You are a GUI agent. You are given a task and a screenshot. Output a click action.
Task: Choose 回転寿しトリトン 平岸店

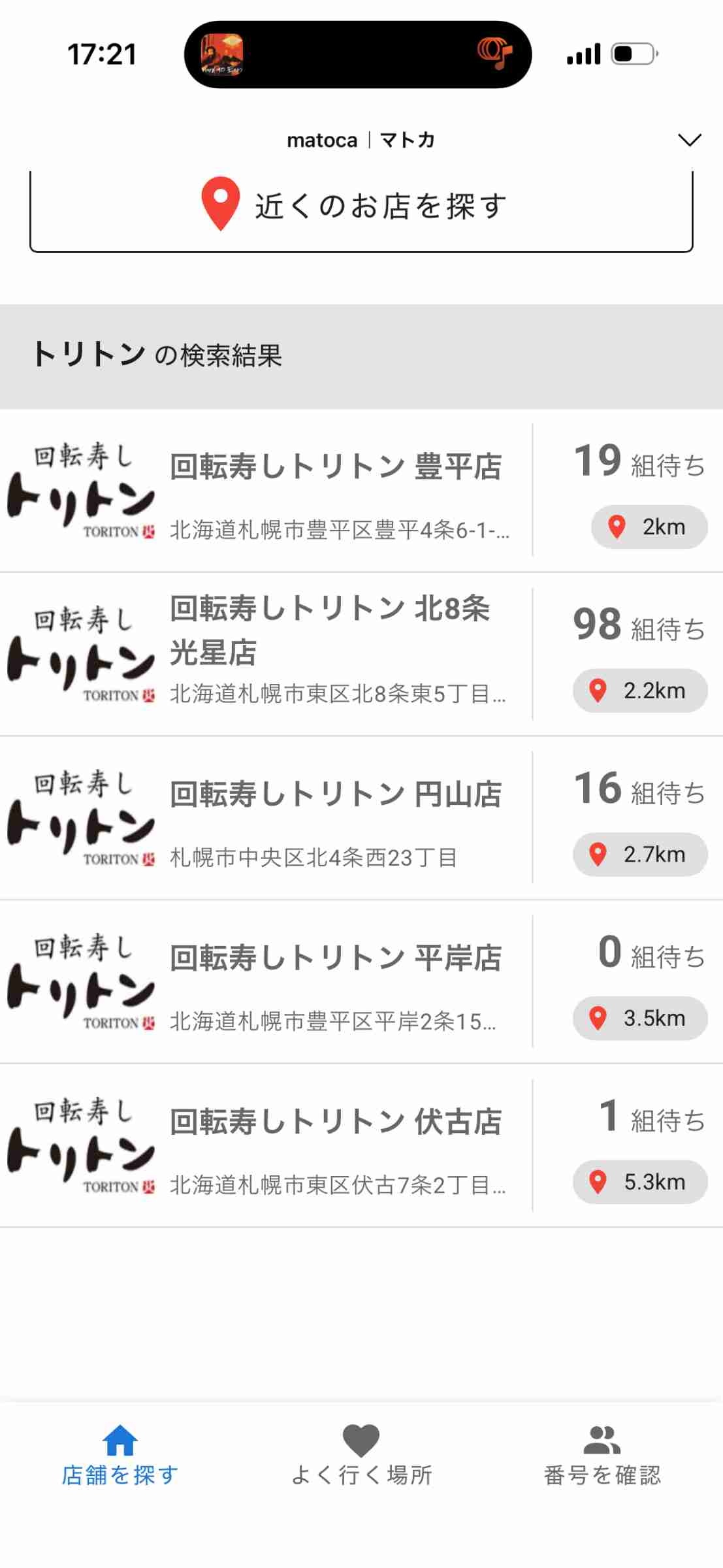pos(336,981)
